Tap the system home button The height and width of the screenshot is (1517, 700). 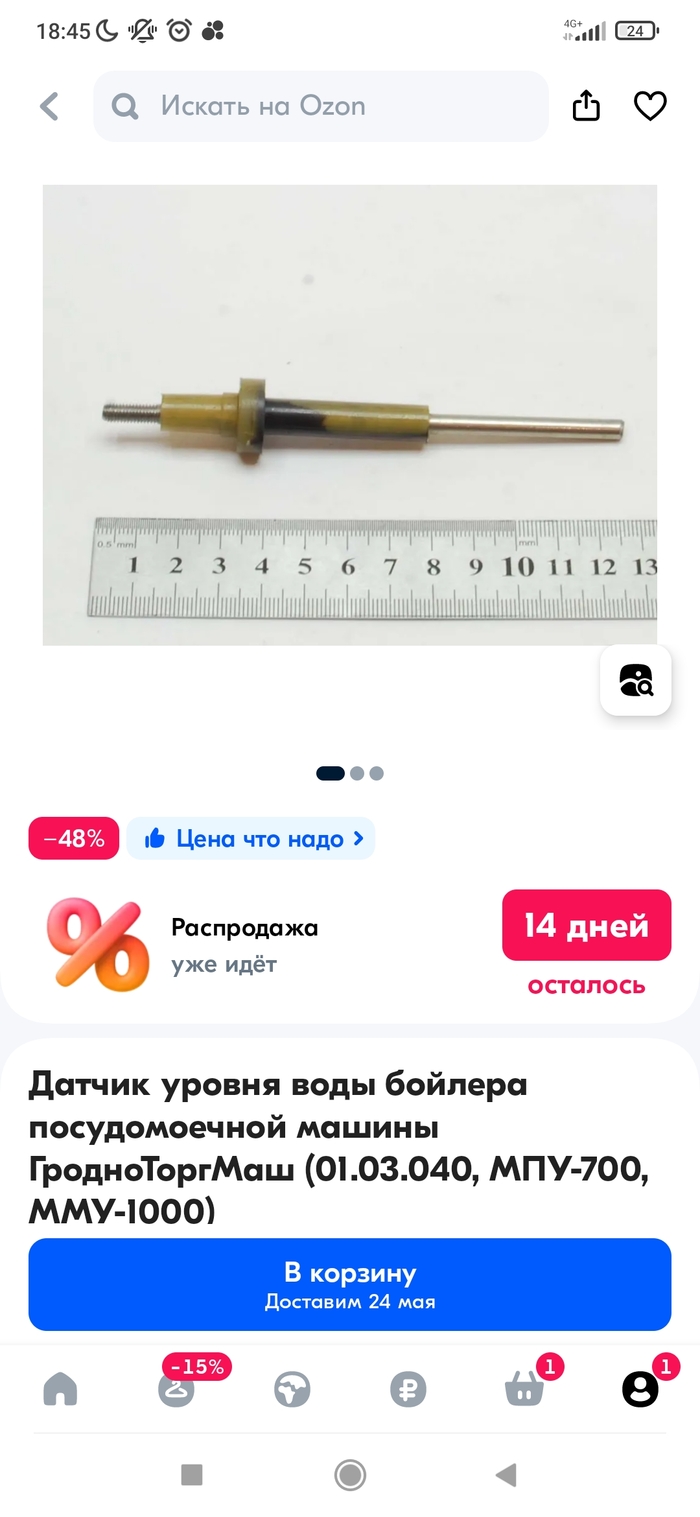350,1474
